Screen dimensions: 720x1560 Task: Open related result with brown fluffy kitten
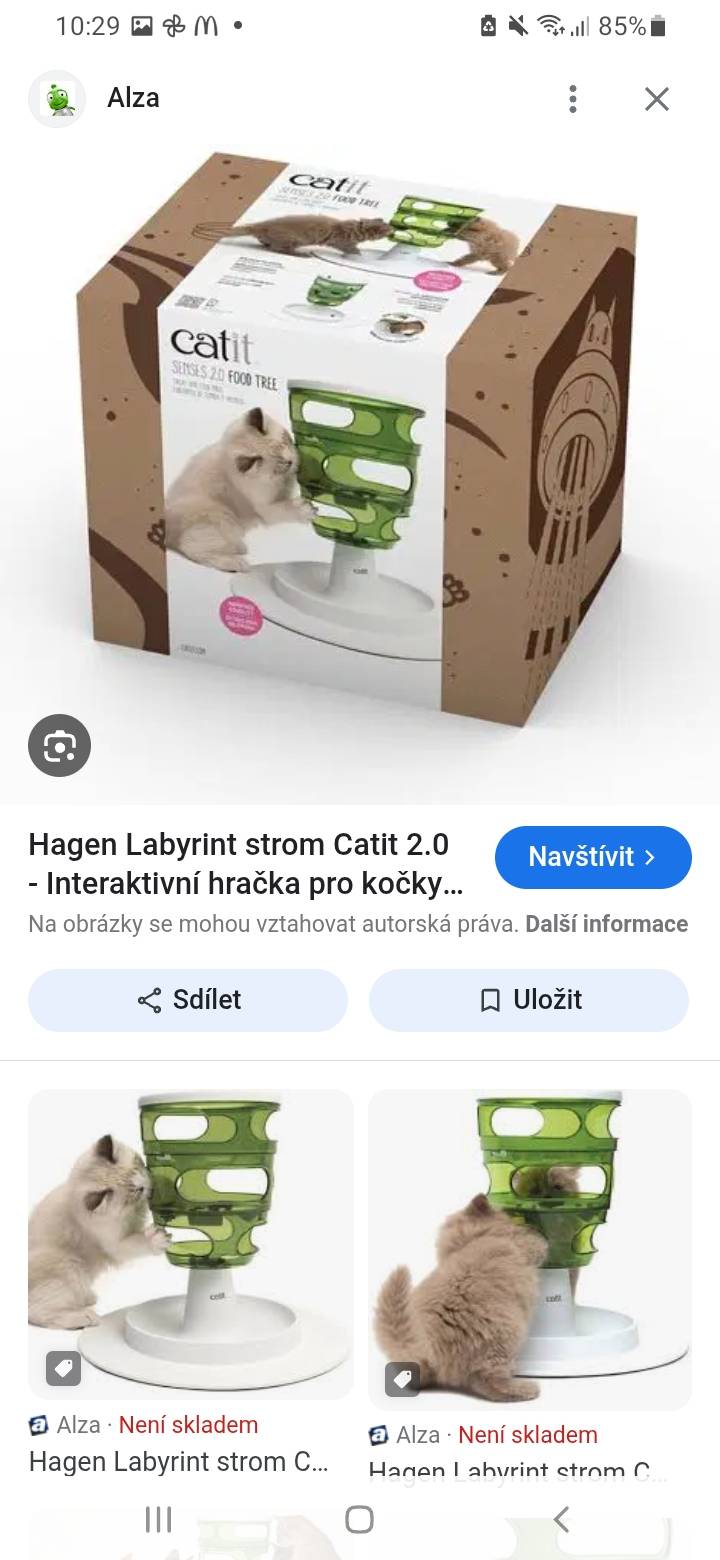coord(530,1249)
